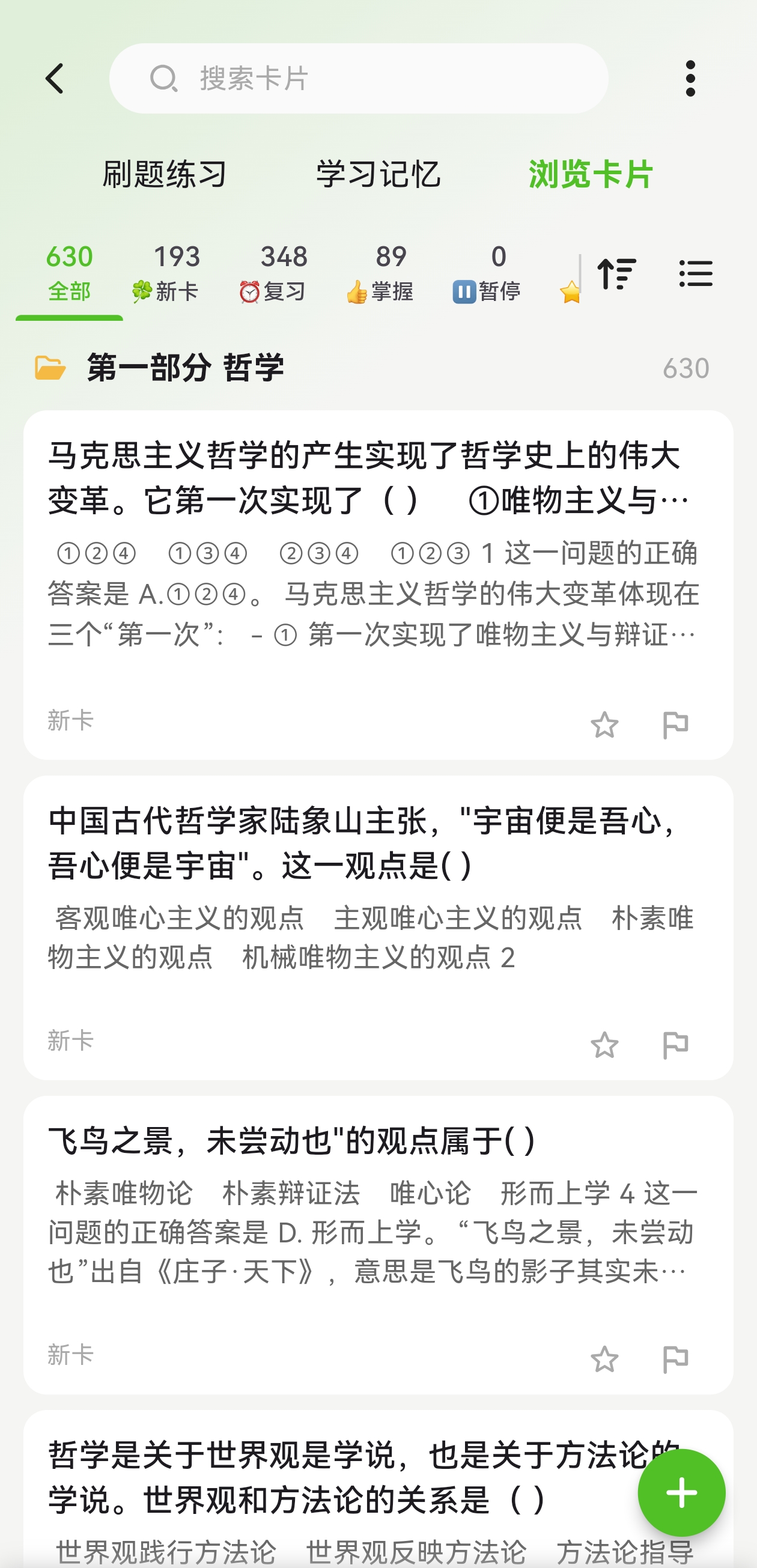The width and height of the screenshot is (757, 1568).
Task: Go back using the top-left arrow
Action: click(55, 79)
